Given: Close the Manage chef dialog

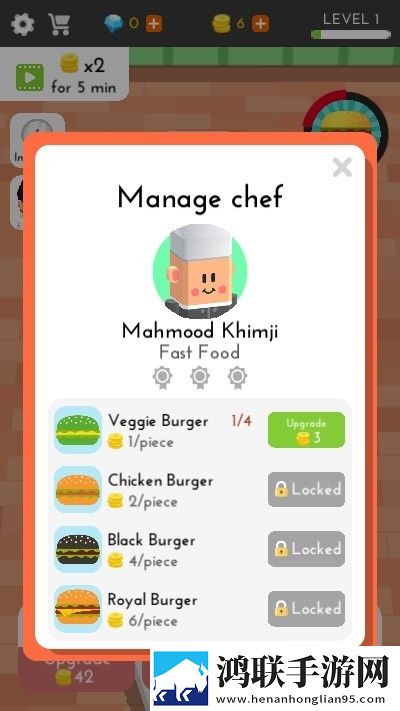Looking at the screenshot, I should tap(342, 167).
